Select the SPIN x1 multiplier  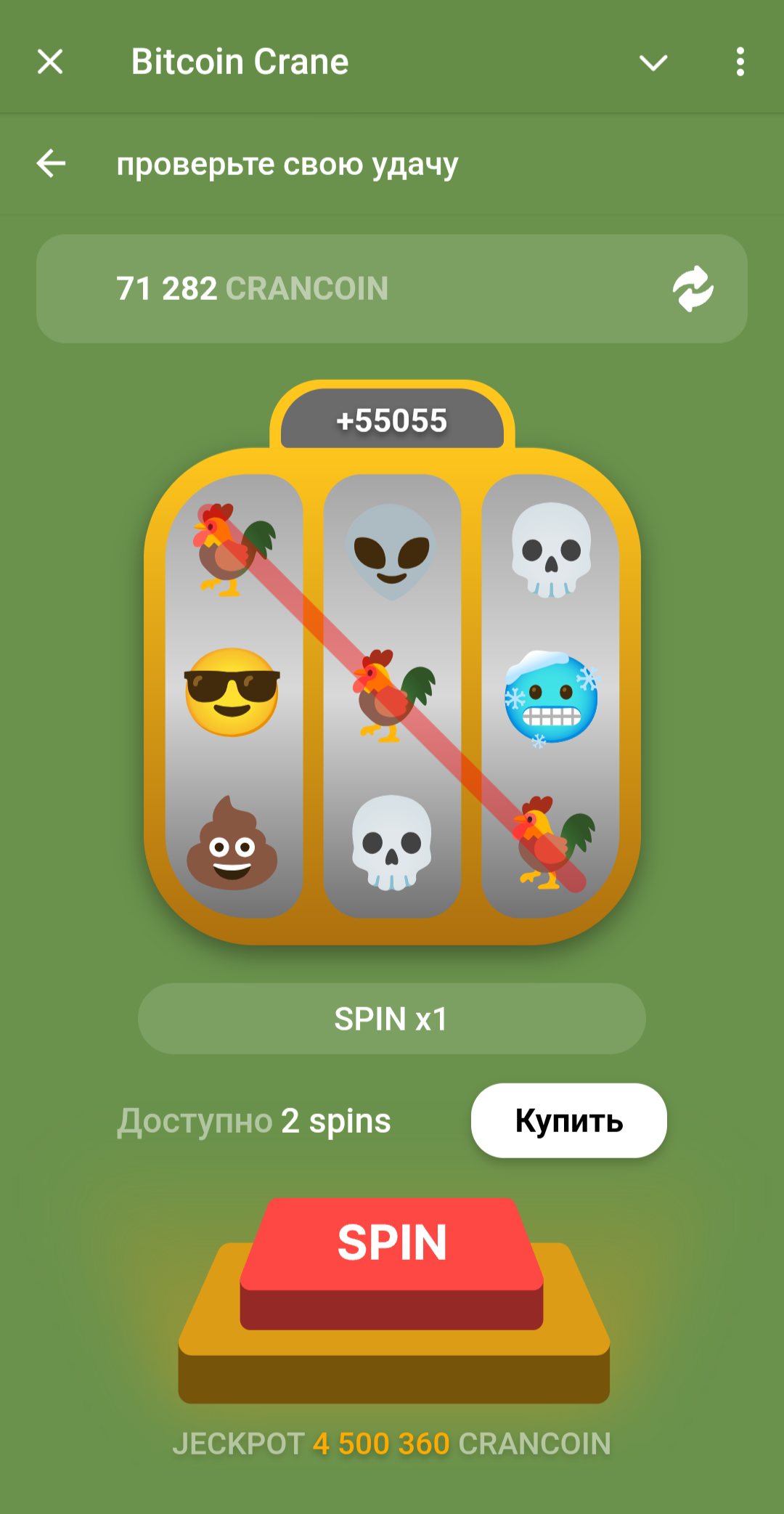tap(391, 1018)
